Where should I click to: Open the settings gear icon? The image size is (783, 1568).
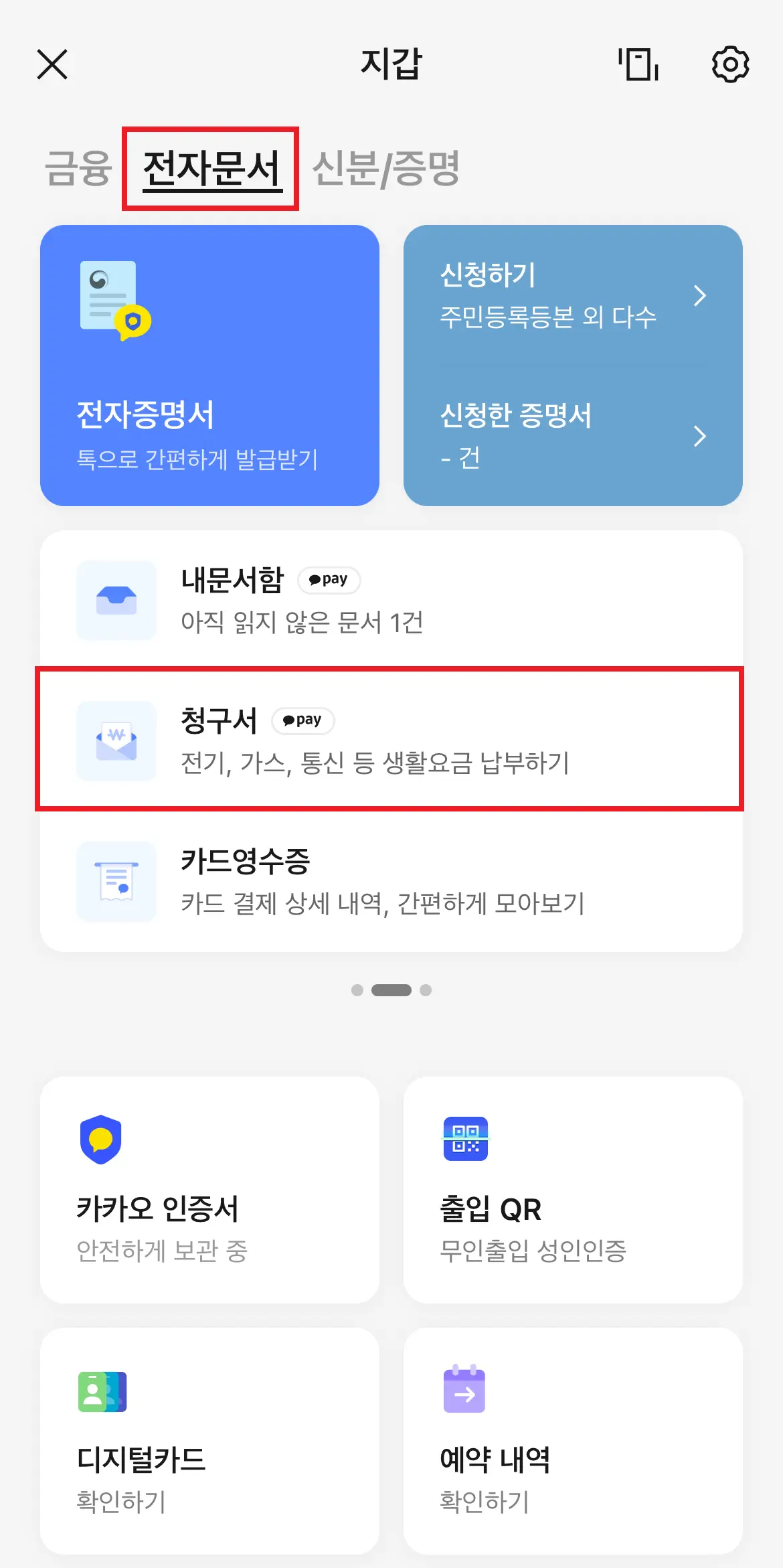tap(730, 65)
